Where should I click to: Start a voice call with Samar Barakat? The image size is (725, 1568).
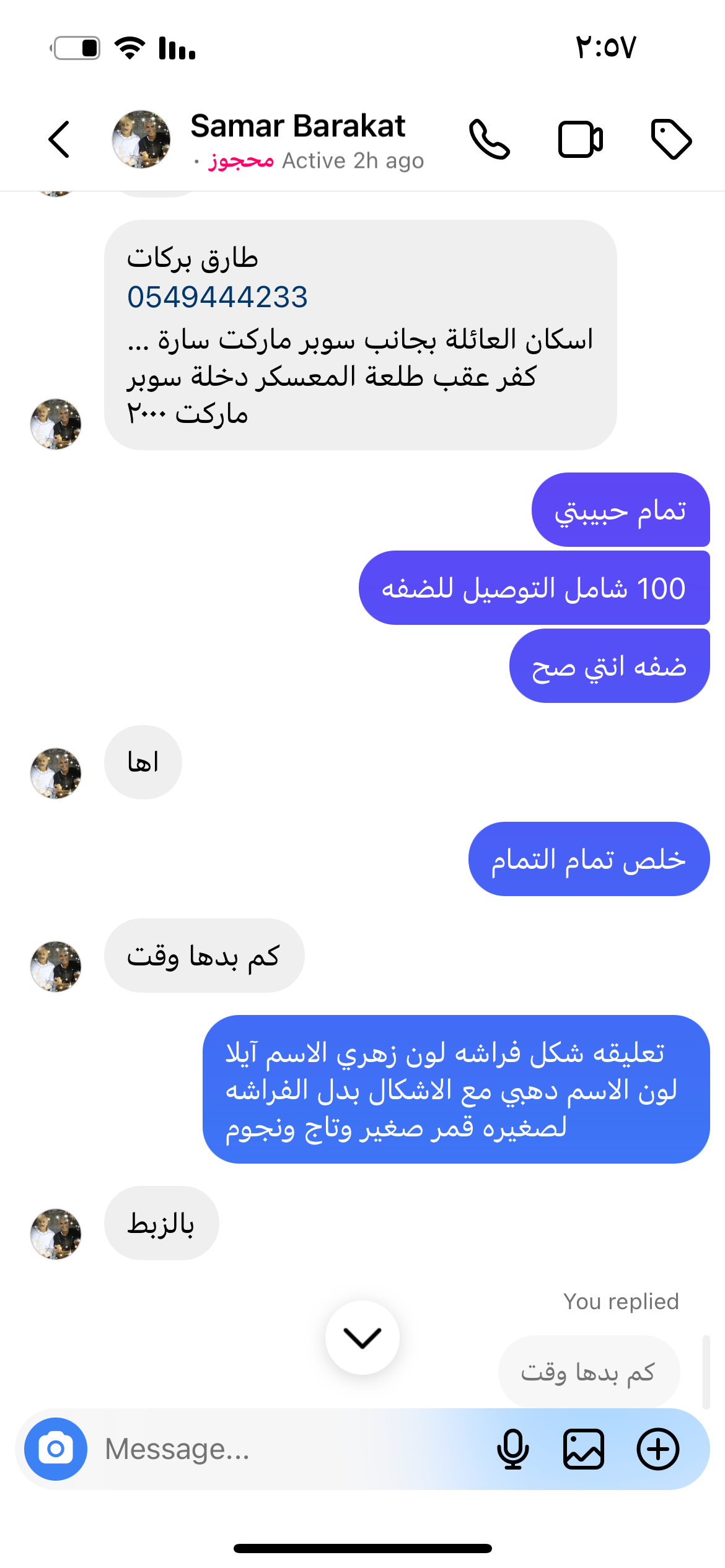coord(490,139)
